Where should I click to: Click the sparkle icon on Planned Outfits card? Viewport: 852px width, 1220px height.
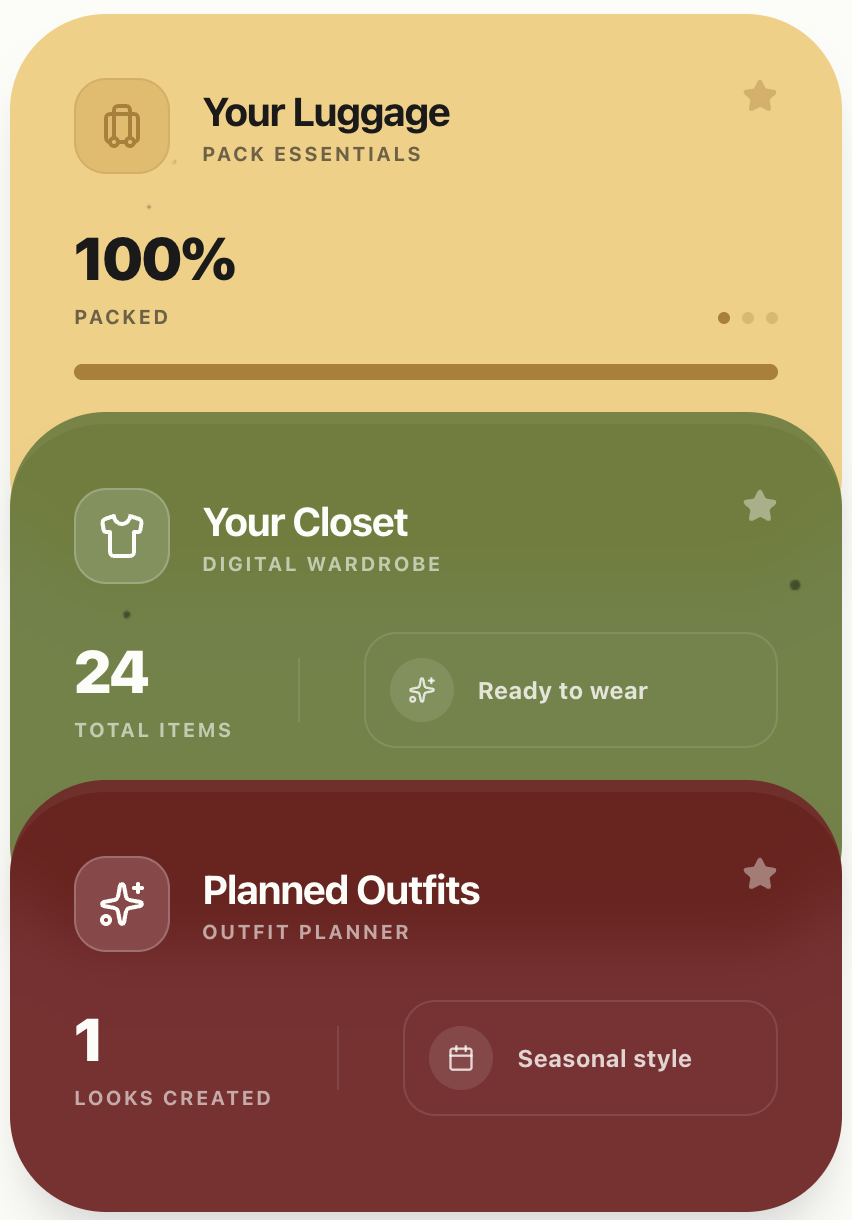(x=121, y=903)
